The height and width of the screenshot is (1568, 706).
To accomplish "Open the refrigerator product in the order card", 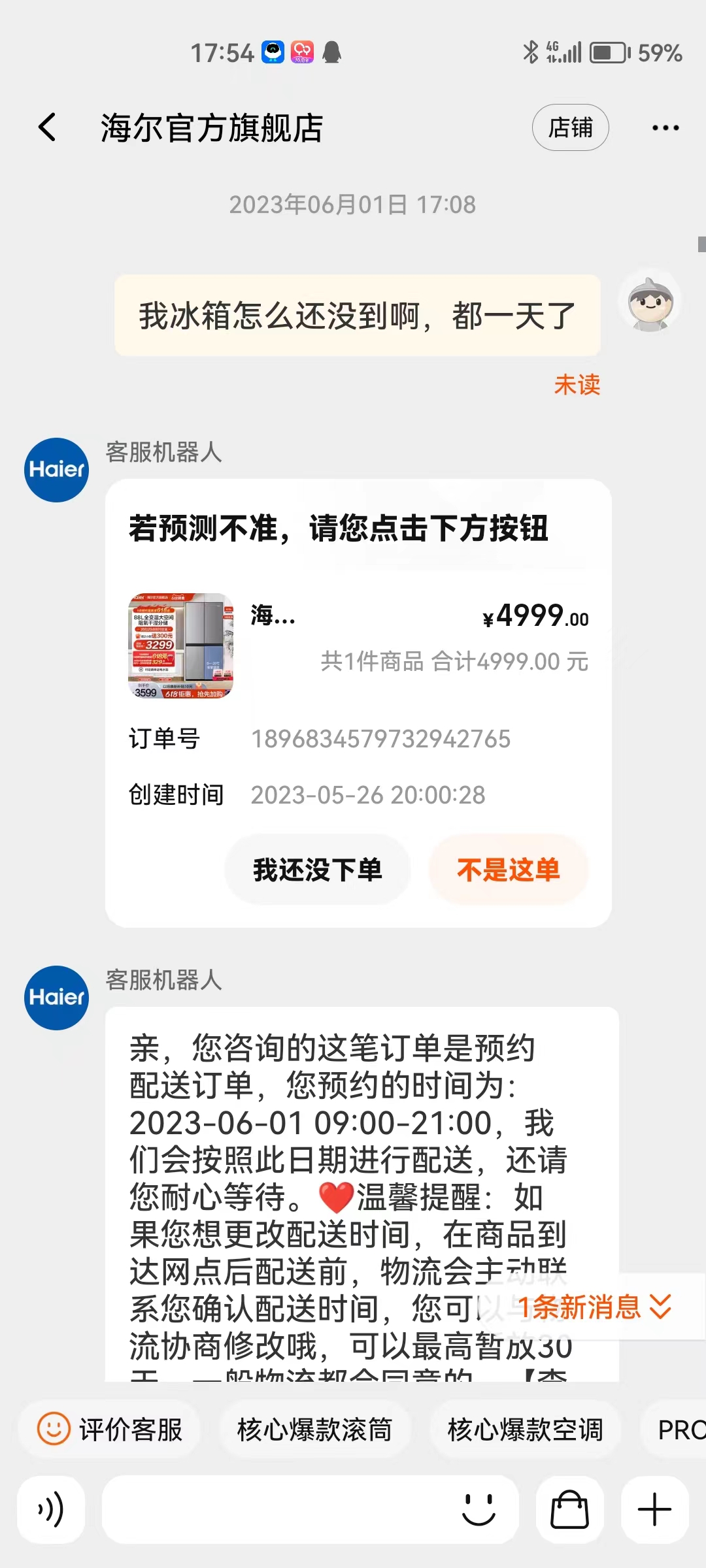I will (180, 645).
